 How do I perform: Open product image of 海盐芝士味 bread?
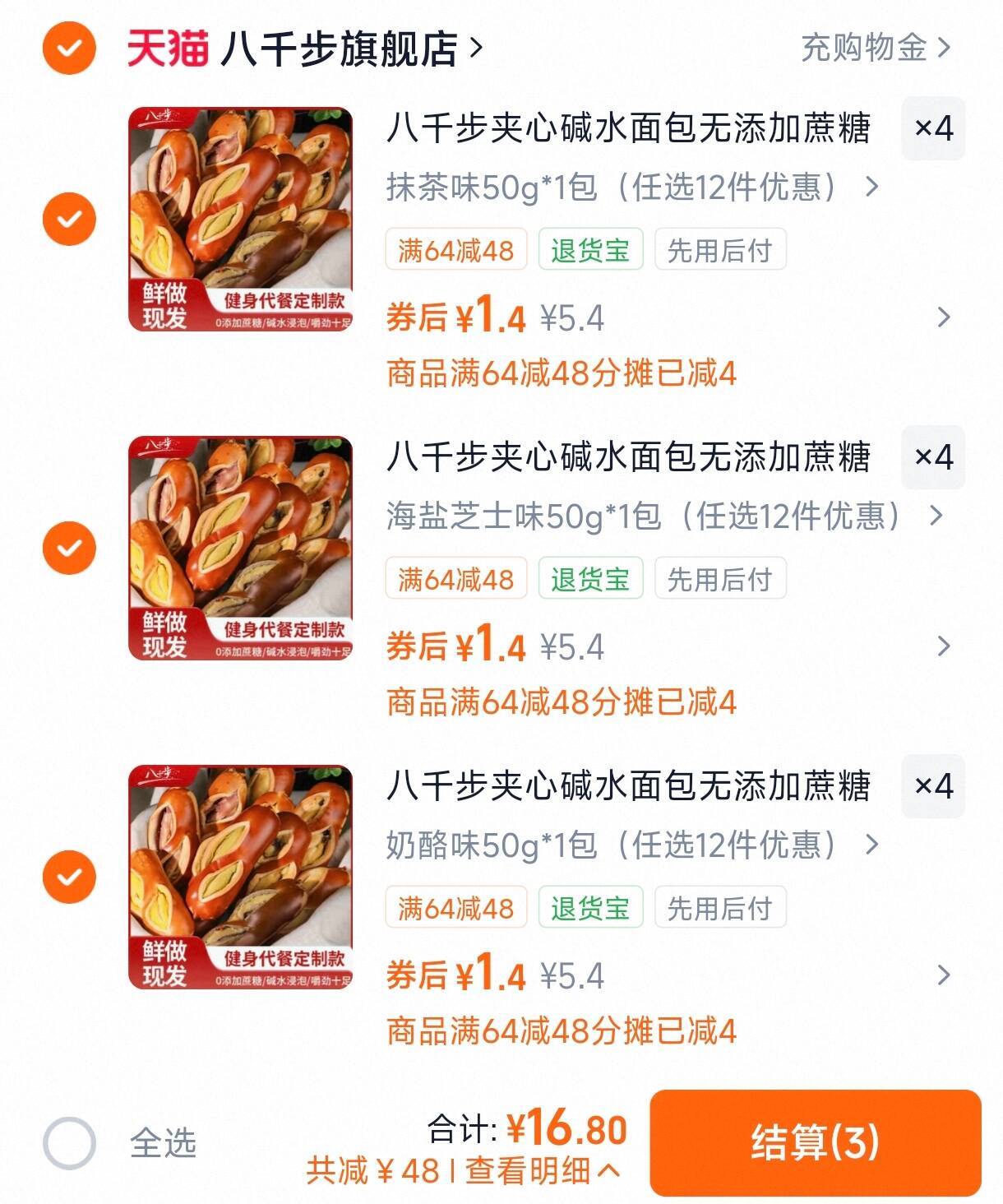click(x=240, y=549)
